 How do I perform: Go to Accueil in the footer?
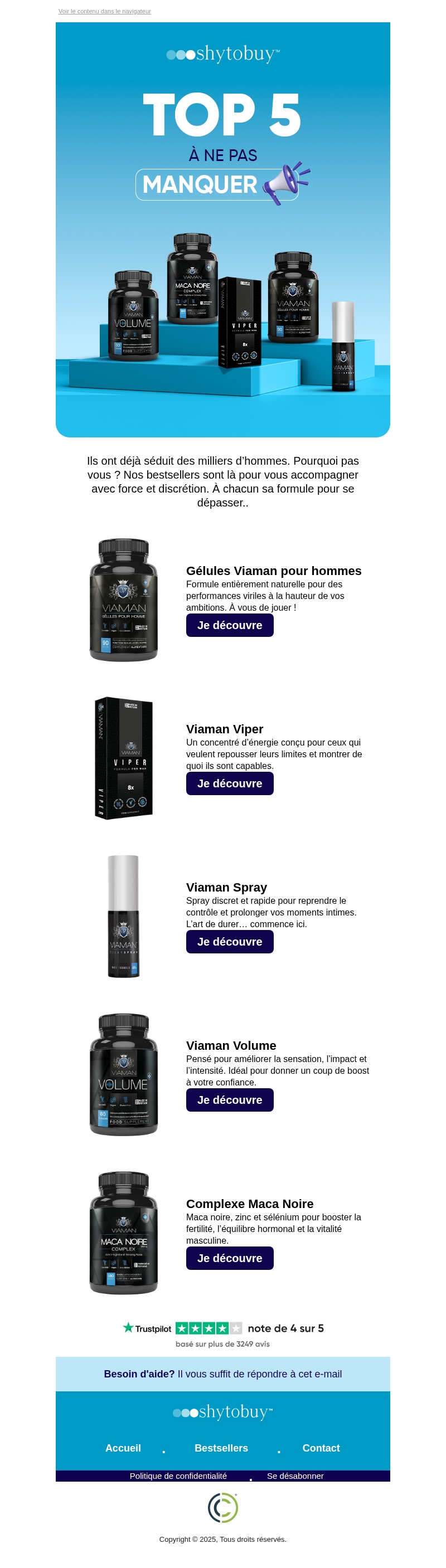tap(123, 1448)
